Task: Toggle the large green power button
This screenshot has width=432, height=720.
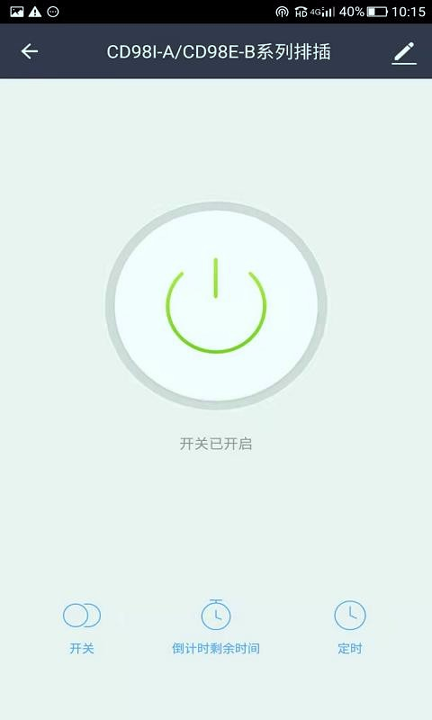Action: coord(216,305)
